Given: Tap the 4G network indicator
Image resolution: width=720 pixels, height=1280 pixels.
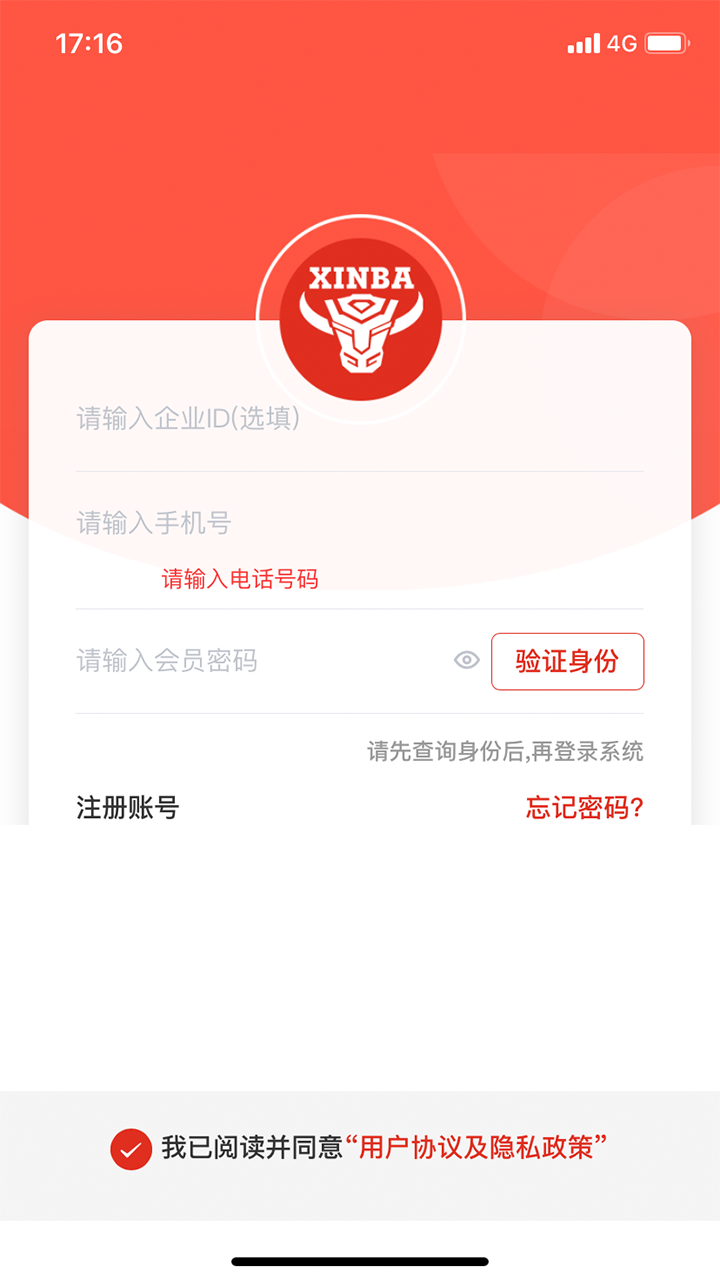Looking at the screenshot, I should coord(622,43).
